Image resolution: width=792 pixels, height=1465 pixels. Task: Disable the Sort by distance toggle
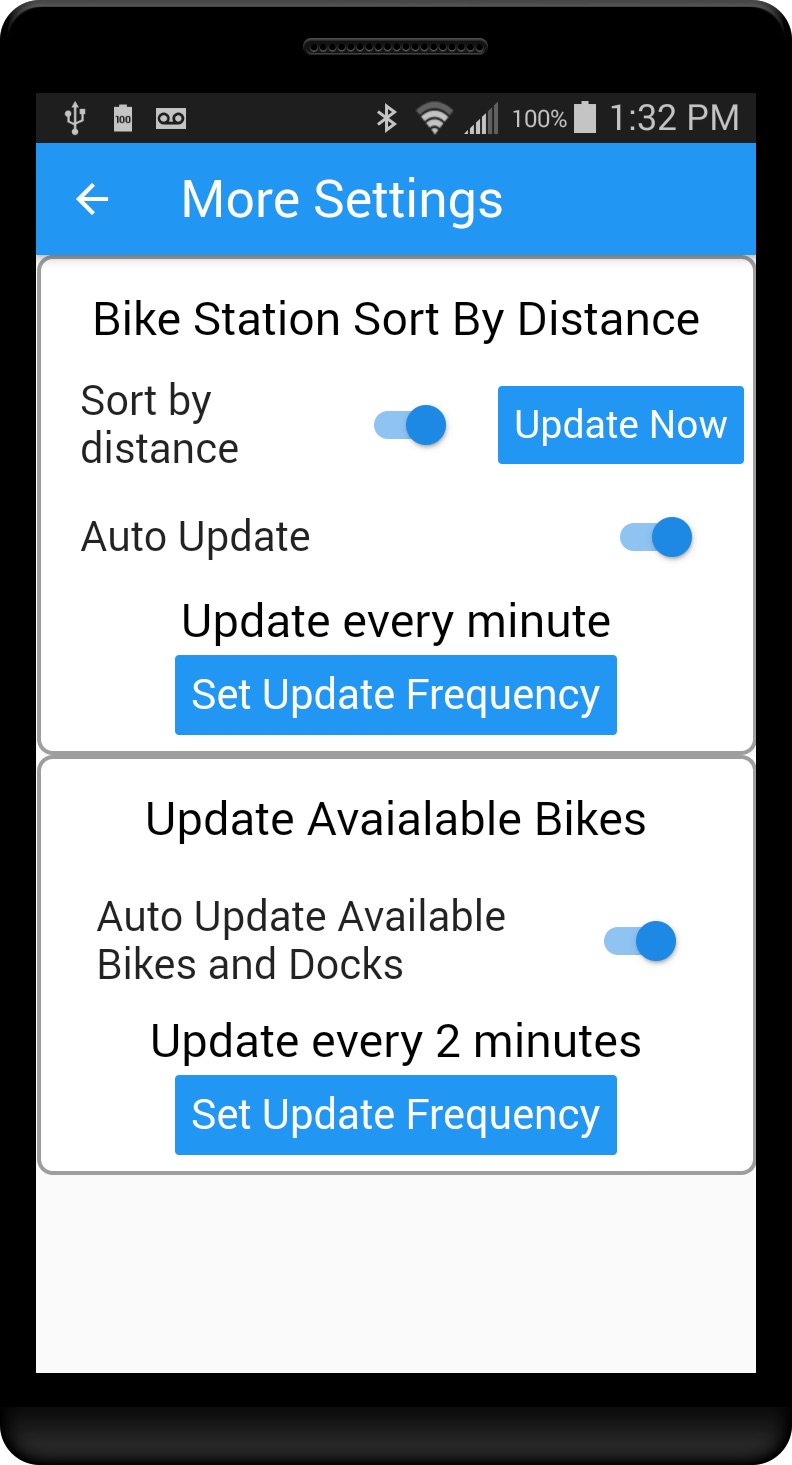pyautogui.click(x=409, y=424)
